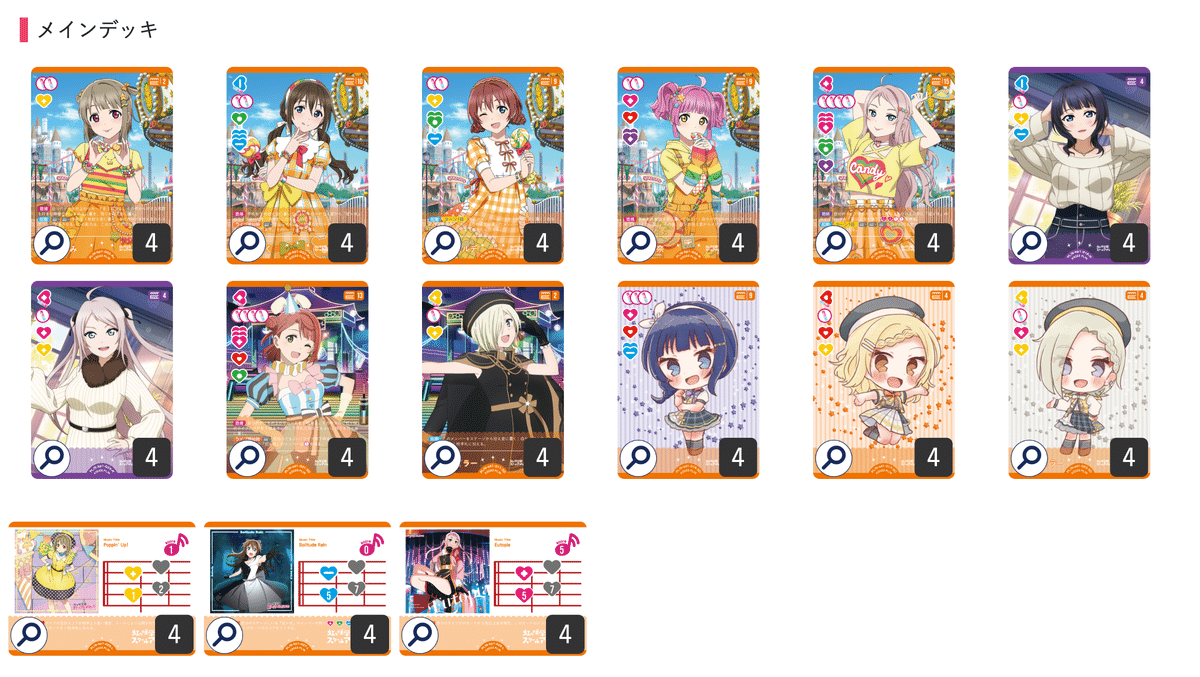Enlarge the striped-top girl with light brown hair
This screenshot has width=1200, height=677.
52,243
